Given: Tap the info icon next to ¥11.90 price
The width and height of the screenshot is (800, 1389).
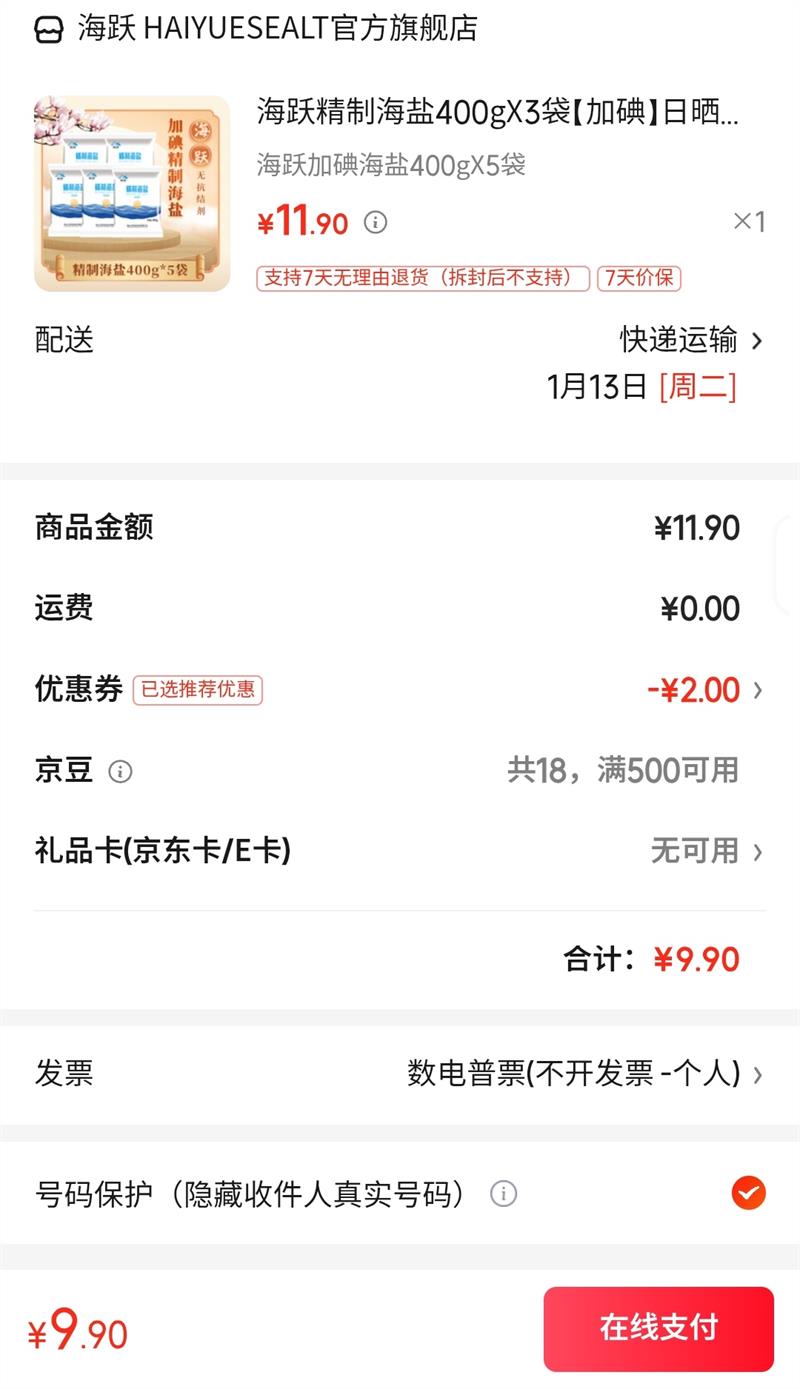Looking at the screenshot, I should pyautogui.click(x=376, y=222).
